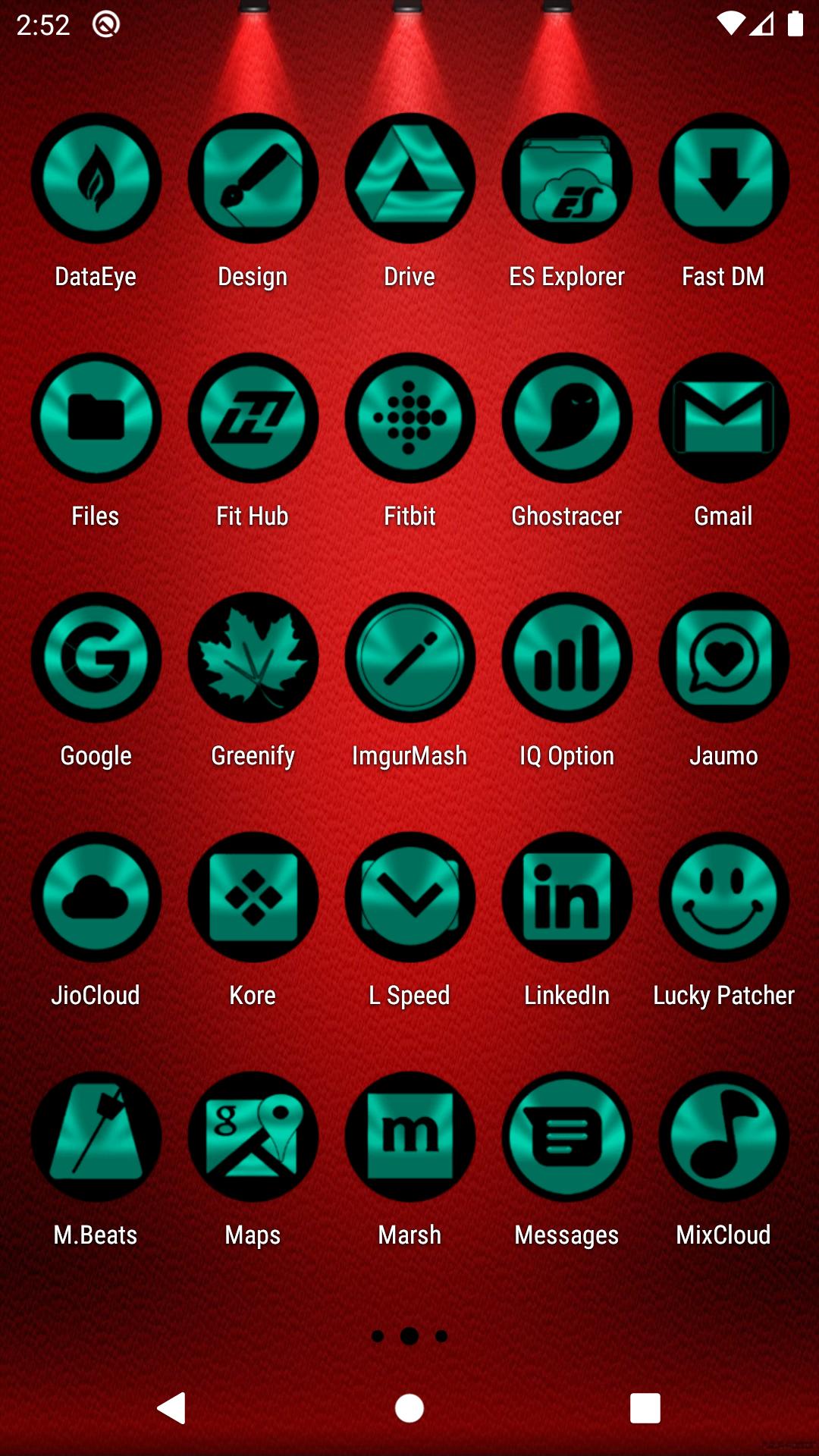
Task: Open the DataEye app
Action: coord(96,179)
